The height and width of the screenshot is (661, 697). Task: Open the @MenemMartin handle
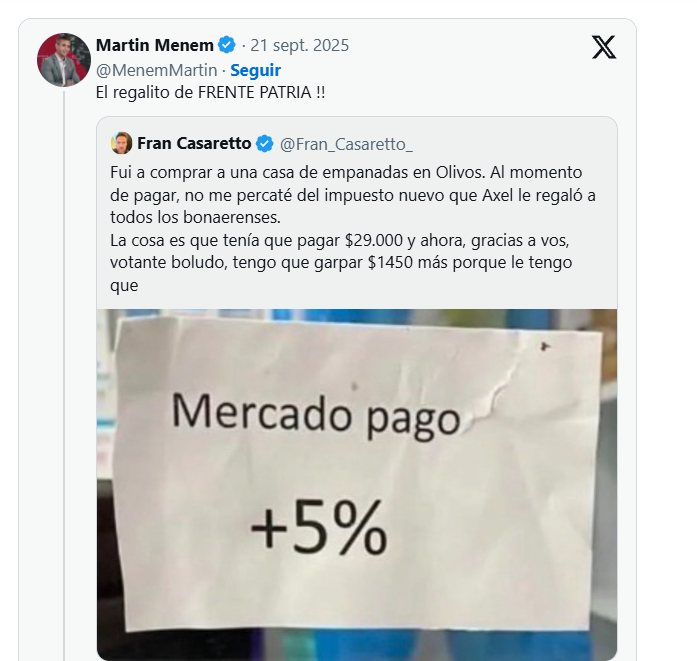point(156,70)
